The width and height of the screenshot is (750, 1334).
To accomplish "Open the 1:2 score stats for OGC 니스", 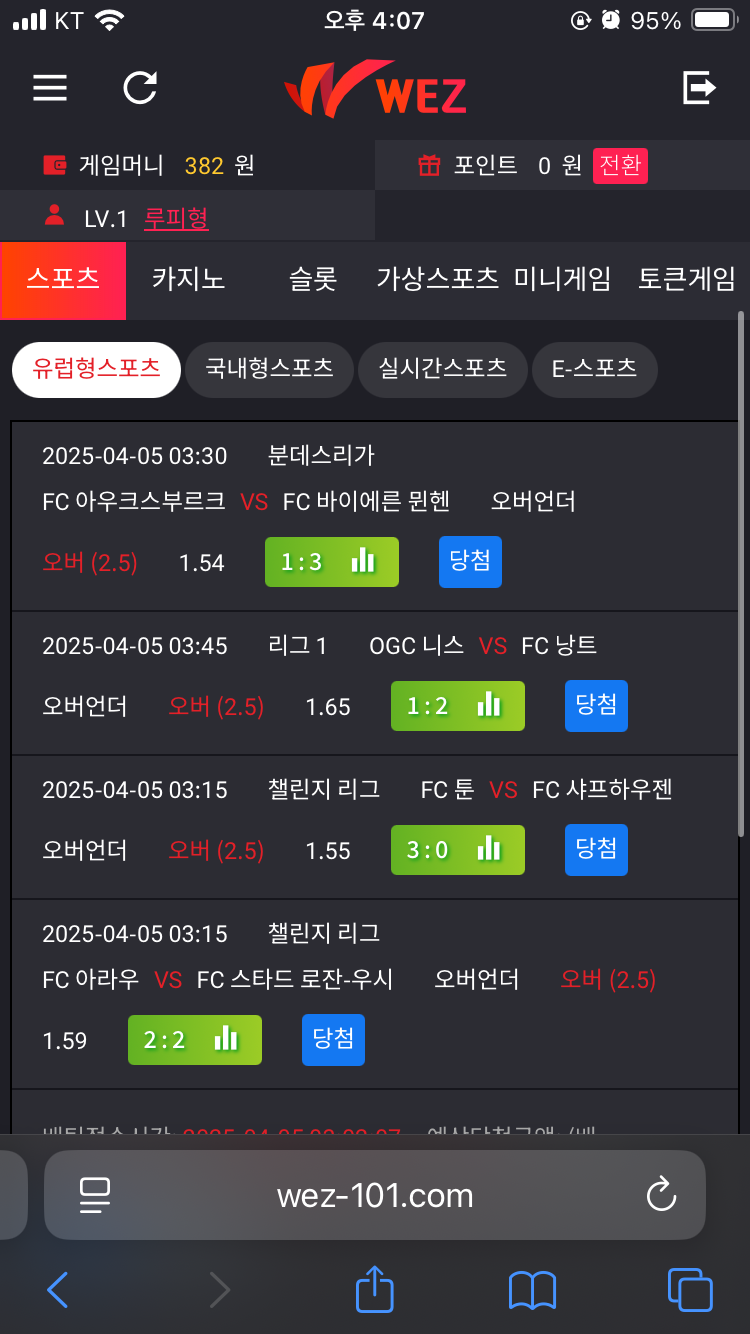I will 458,706.
